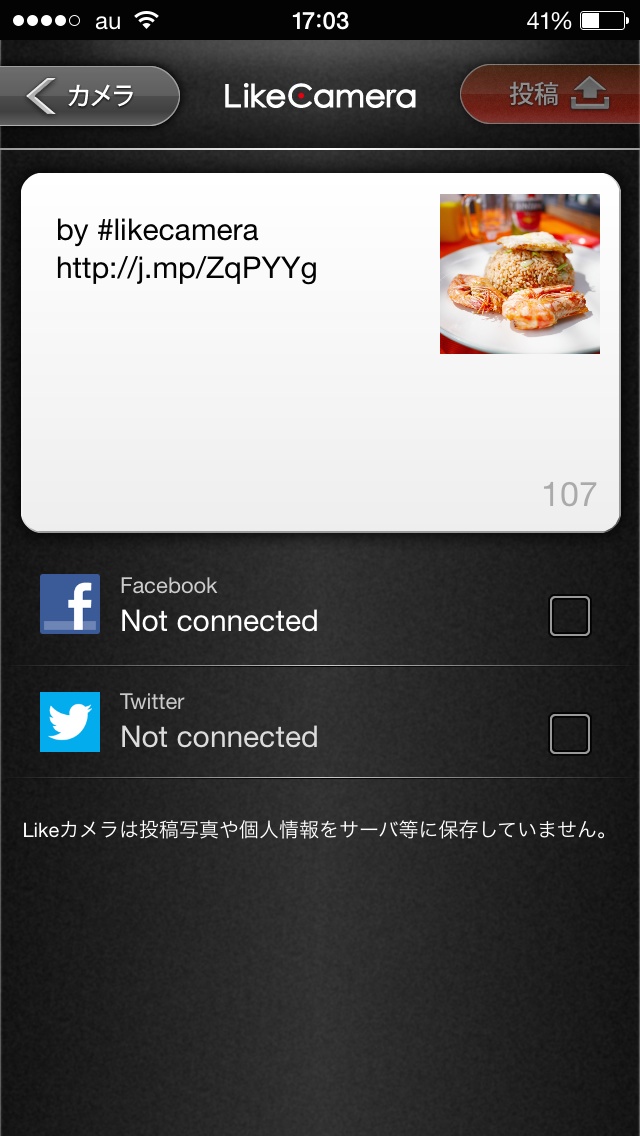Connect the Facebook account row
The width and height of the screenshot is (640, 1136).
point(220,608)
